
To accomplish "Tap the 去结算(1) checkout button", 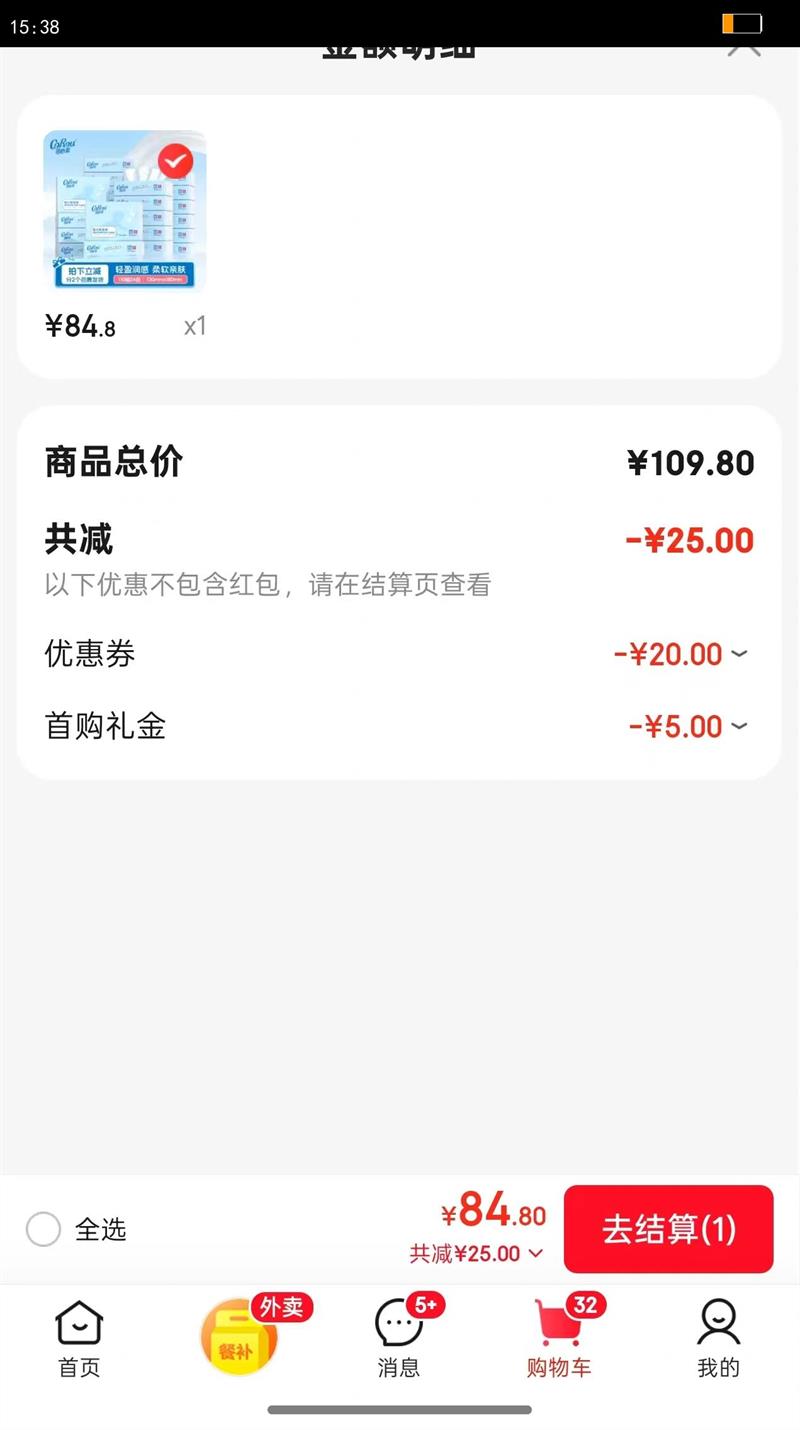I will click(668, 1229).
